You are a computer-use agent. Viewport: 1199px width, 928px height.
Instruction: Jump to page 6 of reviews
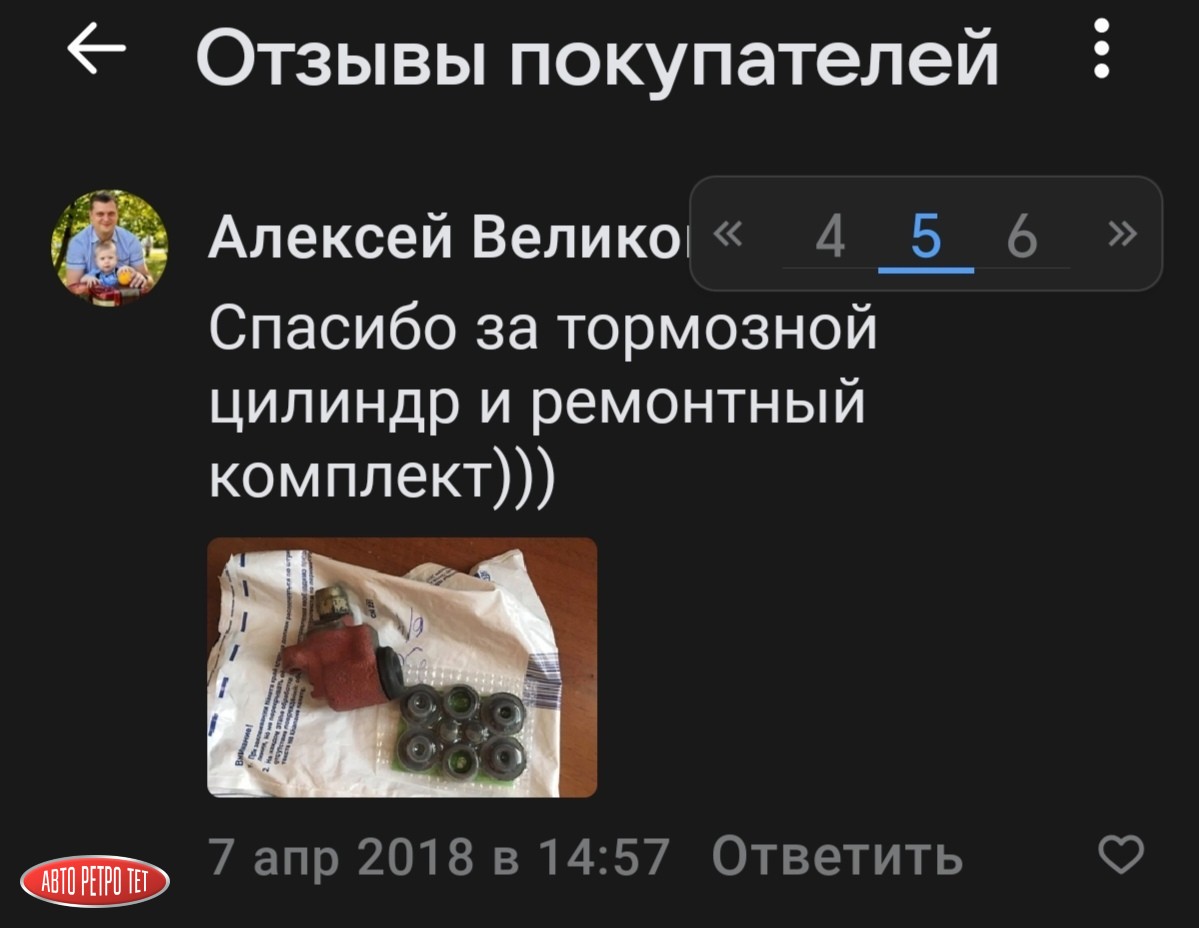click(1021, 237)
